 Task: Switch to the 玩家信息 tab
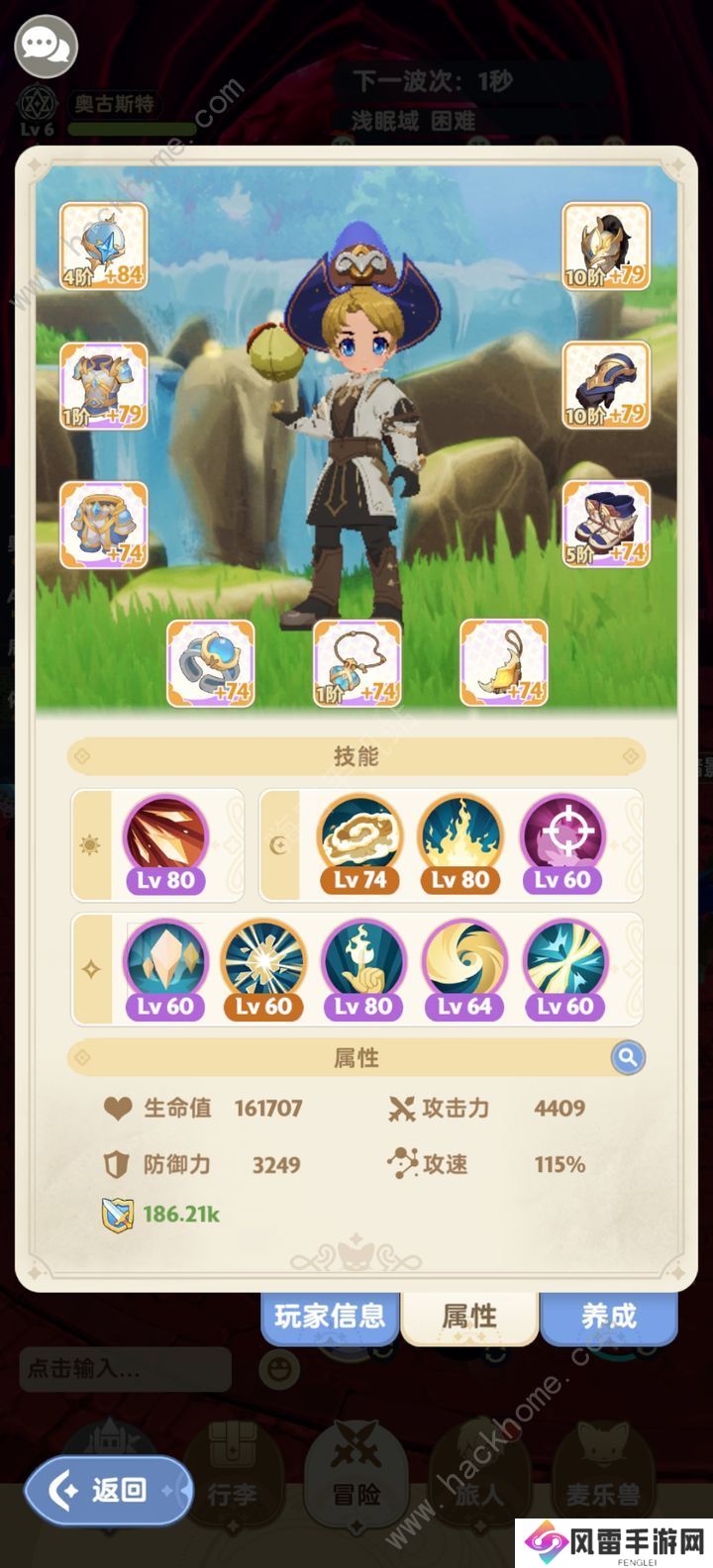click(330, 1317)
